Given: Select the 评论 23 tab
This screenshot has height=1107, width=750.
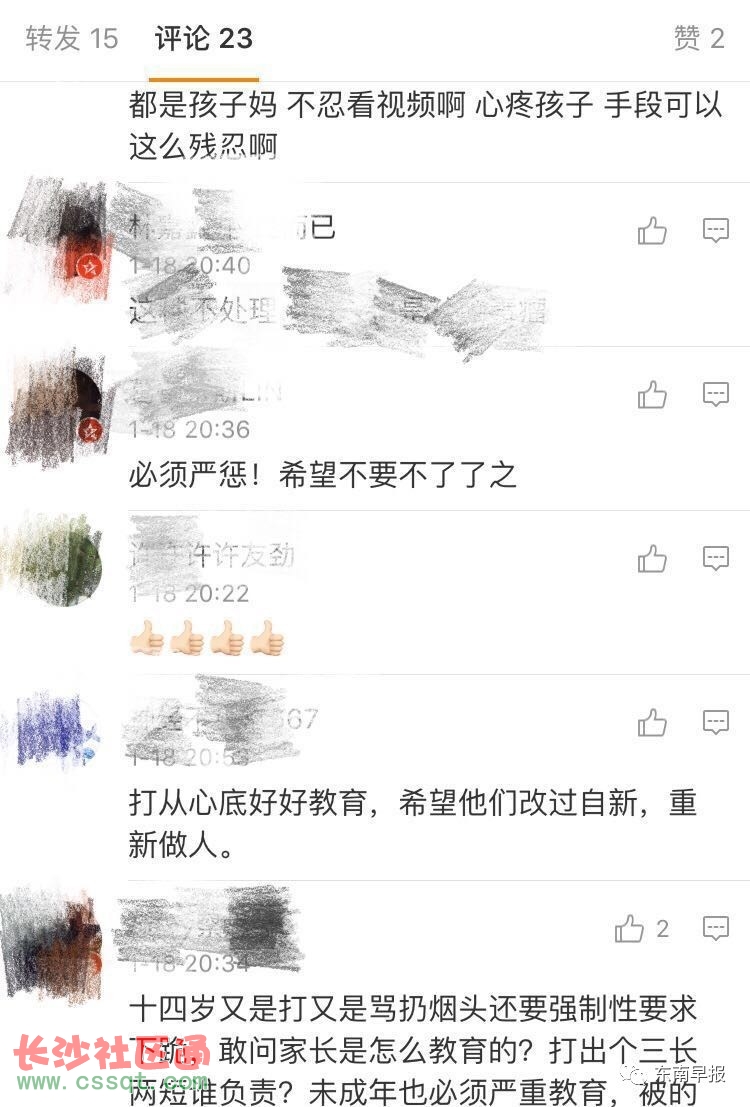Looking at the screenshot, I should tap(204, 39).
